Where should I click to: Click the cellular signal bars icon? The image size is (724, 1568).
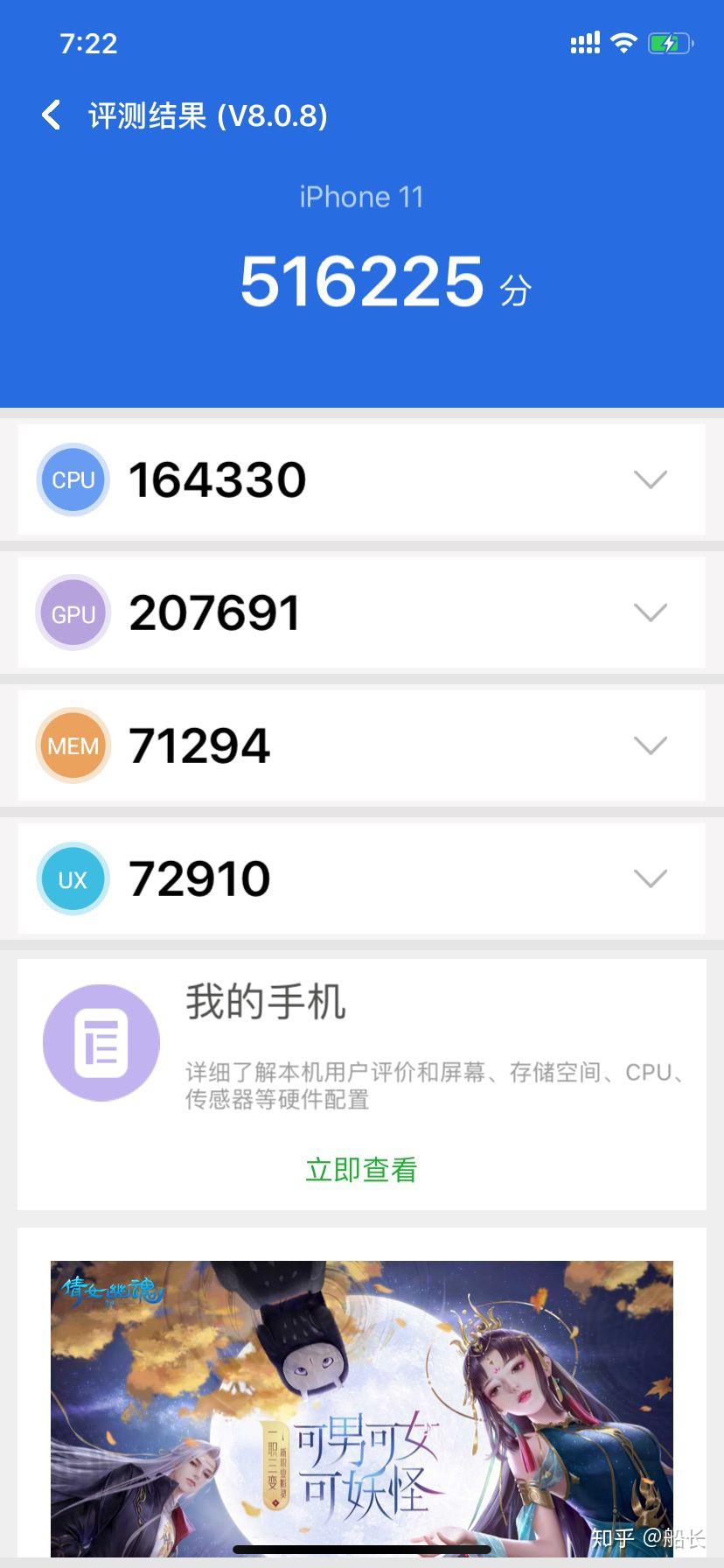coord(584,42)
